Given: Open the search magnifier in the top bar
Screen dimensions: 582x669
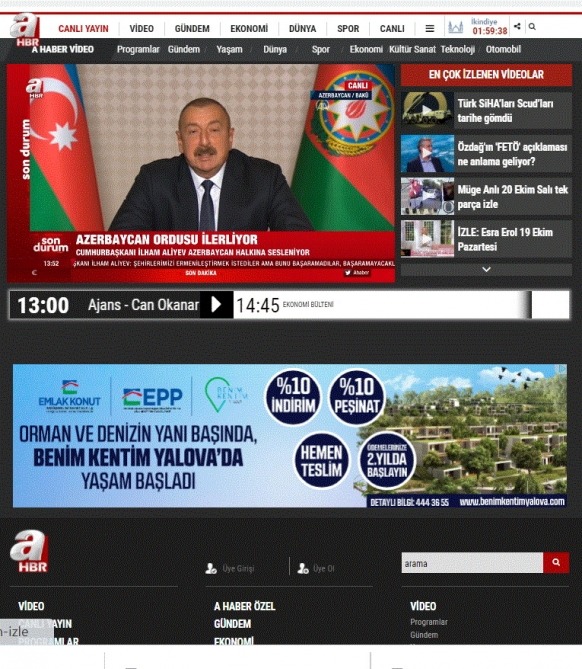Looking at the screenshot, I should click(532, 26).
